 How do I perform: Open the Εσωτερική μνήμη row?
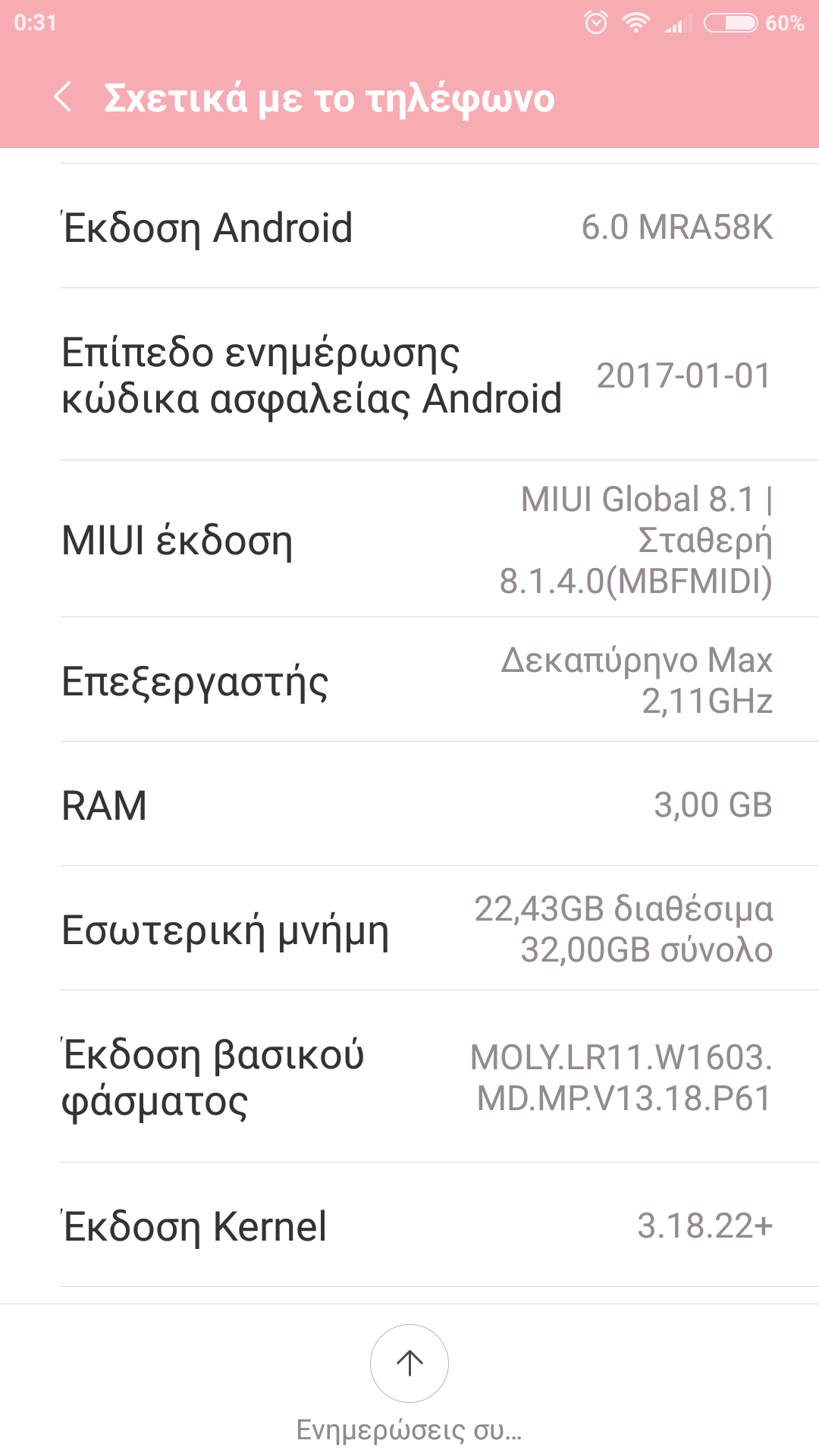(409, 929)
